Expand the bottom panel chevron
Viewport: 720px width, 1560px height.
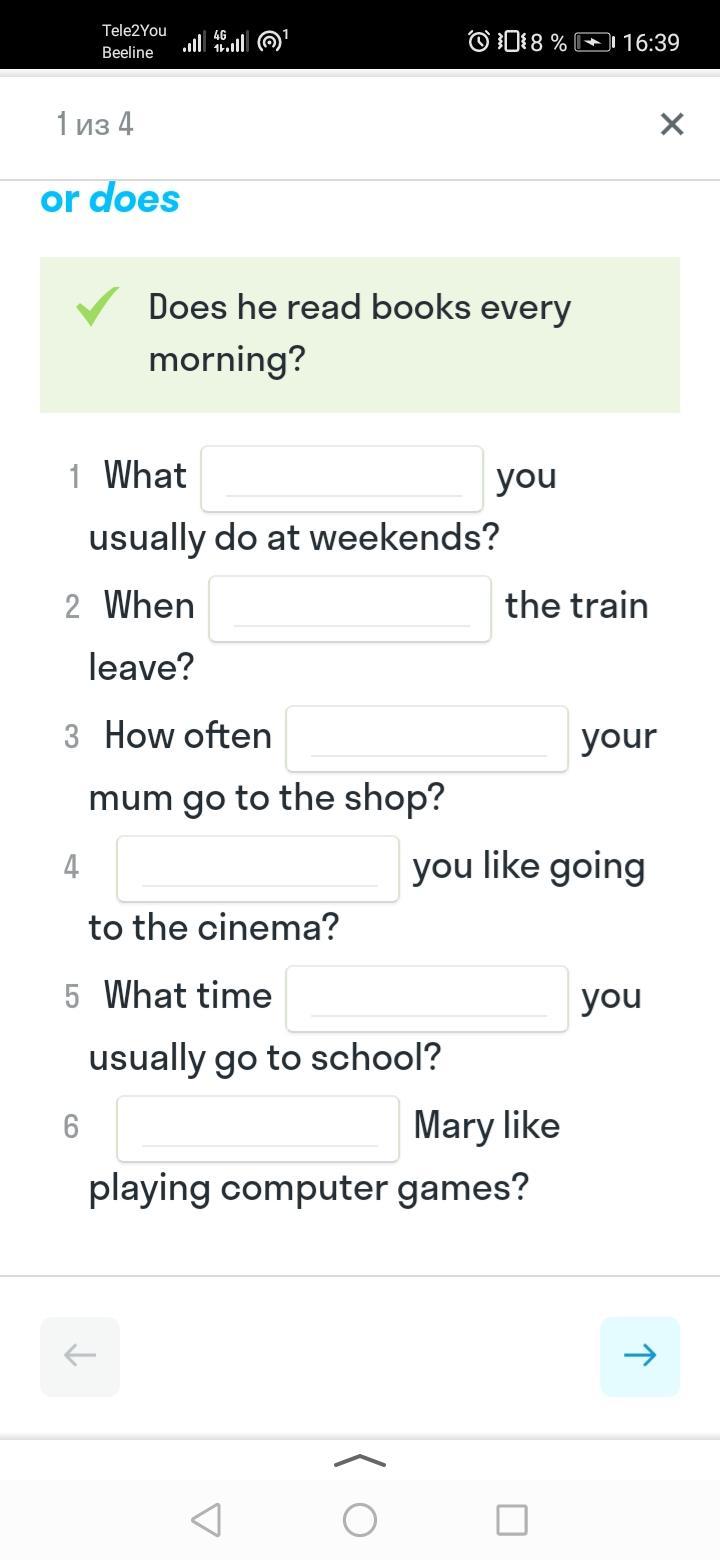pyautogui.click(x=359, y=1462)
